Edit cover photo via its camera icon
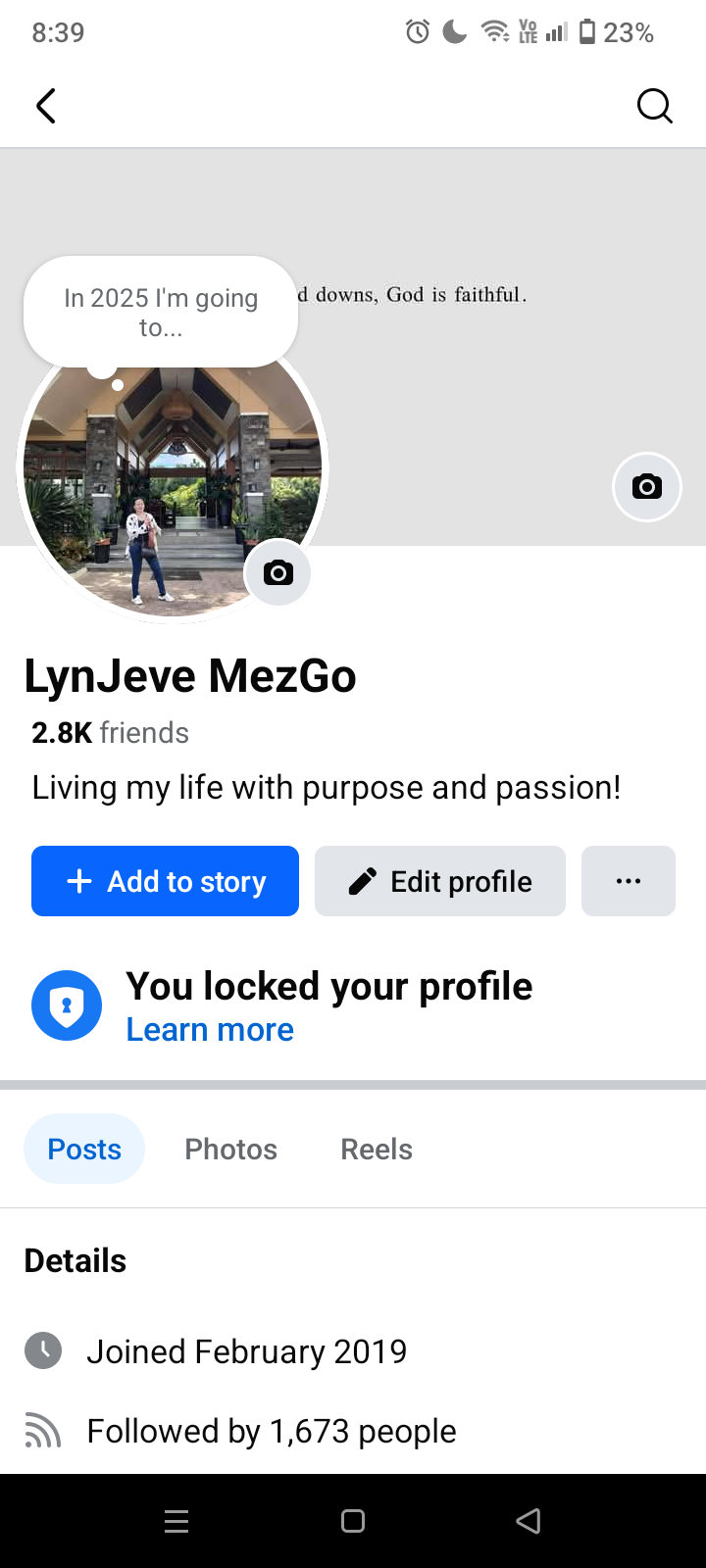The width and height of the screenshot is (706, 1568). click(647, 486)
